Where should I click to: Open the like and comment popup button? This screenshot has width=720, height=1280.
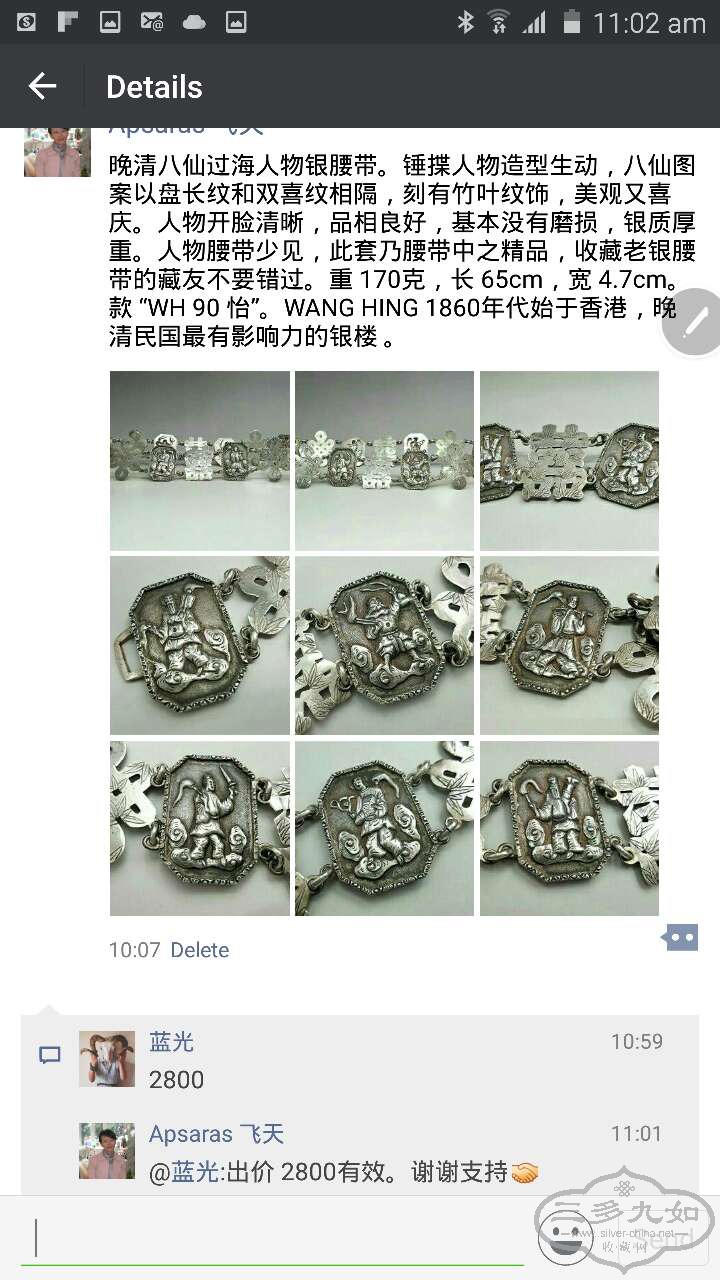pyautogui.click(x=680, y=938)
